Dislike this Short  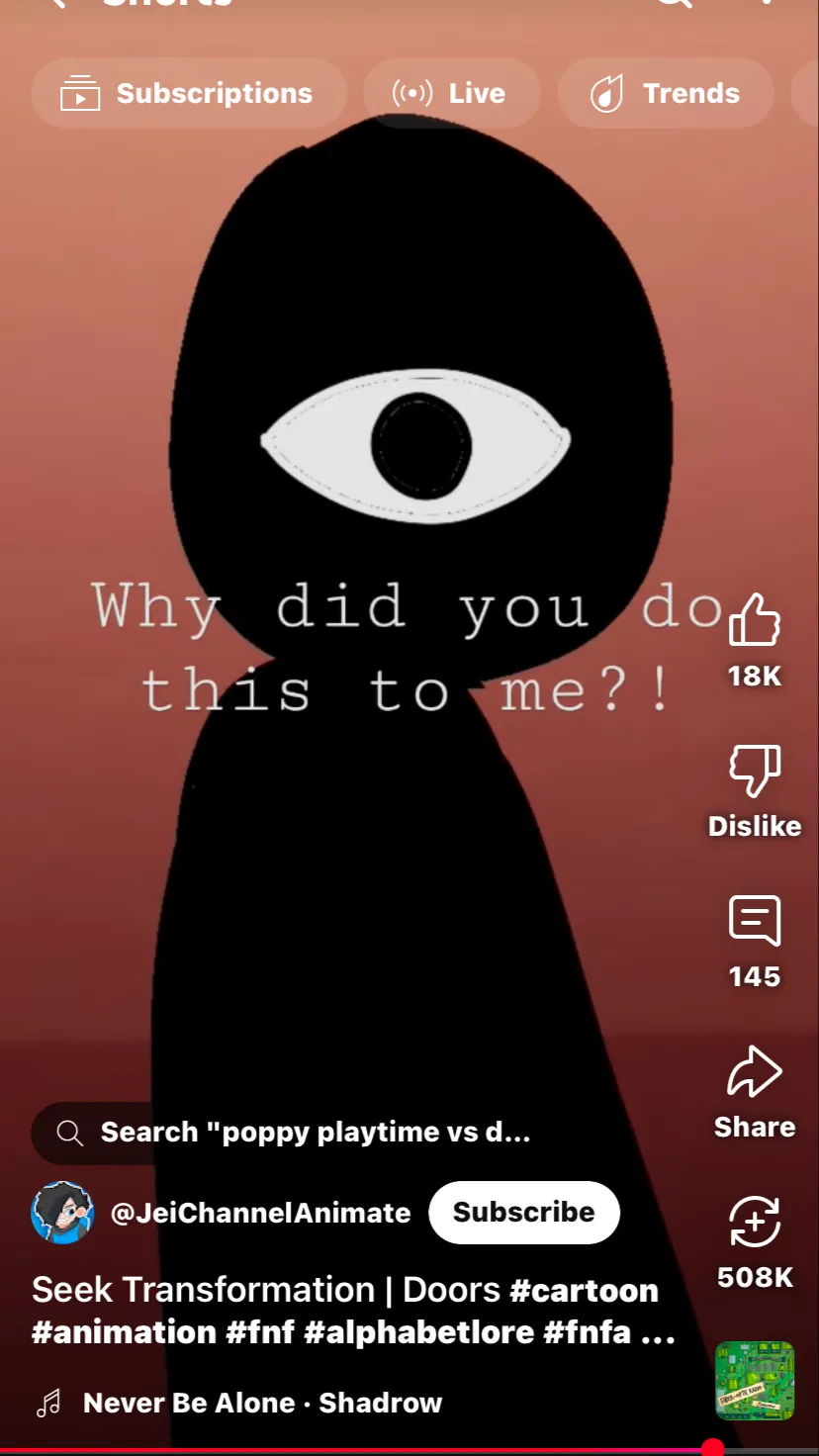point(755,773)
